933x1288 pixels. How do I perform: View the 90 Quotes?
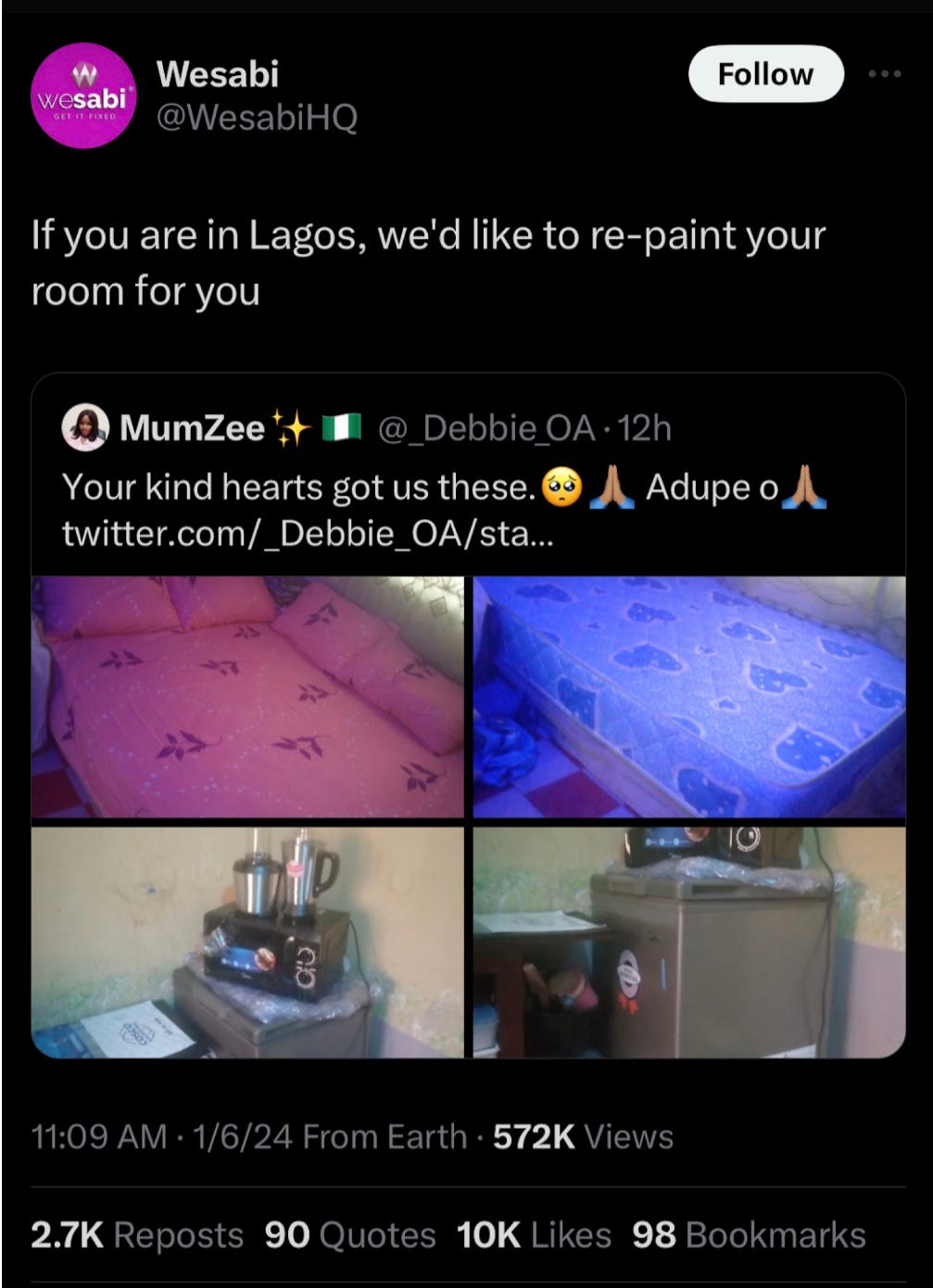349,1235
